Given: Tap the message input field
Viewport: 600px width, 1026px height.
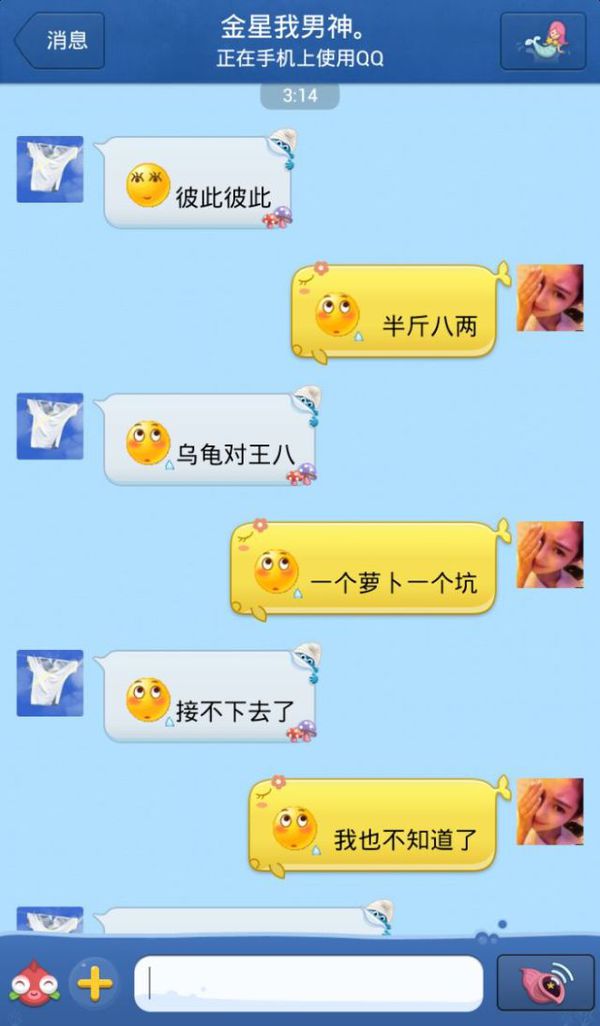Looking at the screenshot, I should click(309, 983).
